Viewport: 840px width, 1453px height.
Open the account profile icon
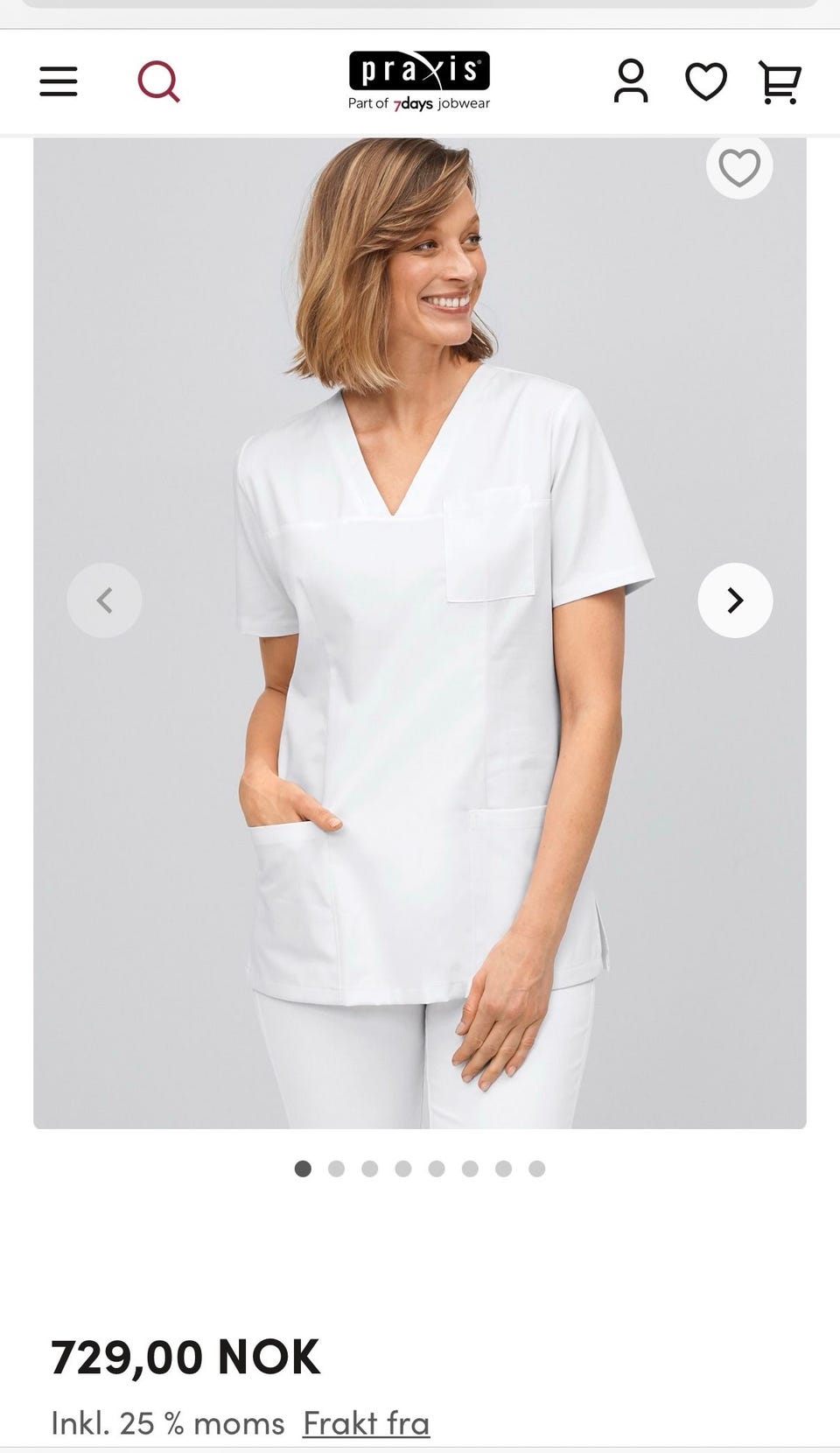coord(630,81)
